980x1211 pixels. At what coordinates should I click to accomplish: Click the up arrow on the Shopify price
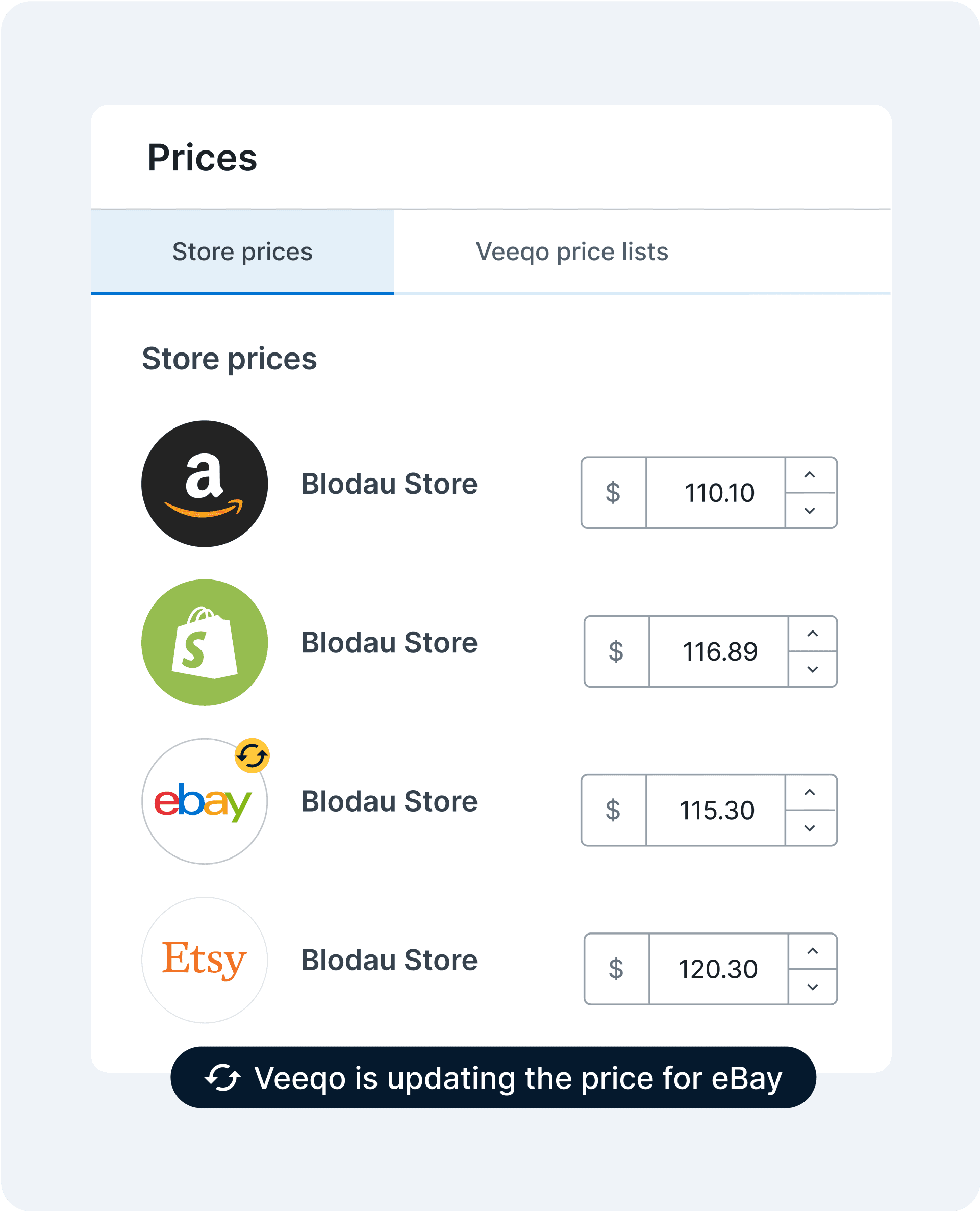[813, 633]
